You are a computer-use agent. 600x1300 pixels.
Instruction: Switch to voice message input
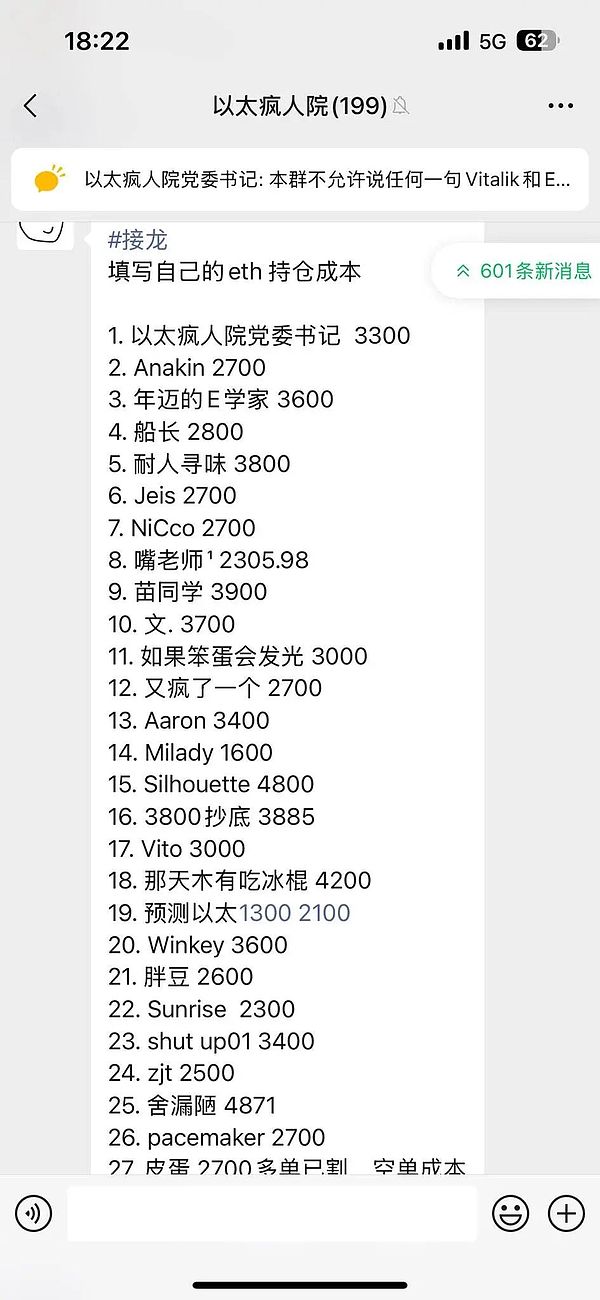click(34, 1214)
